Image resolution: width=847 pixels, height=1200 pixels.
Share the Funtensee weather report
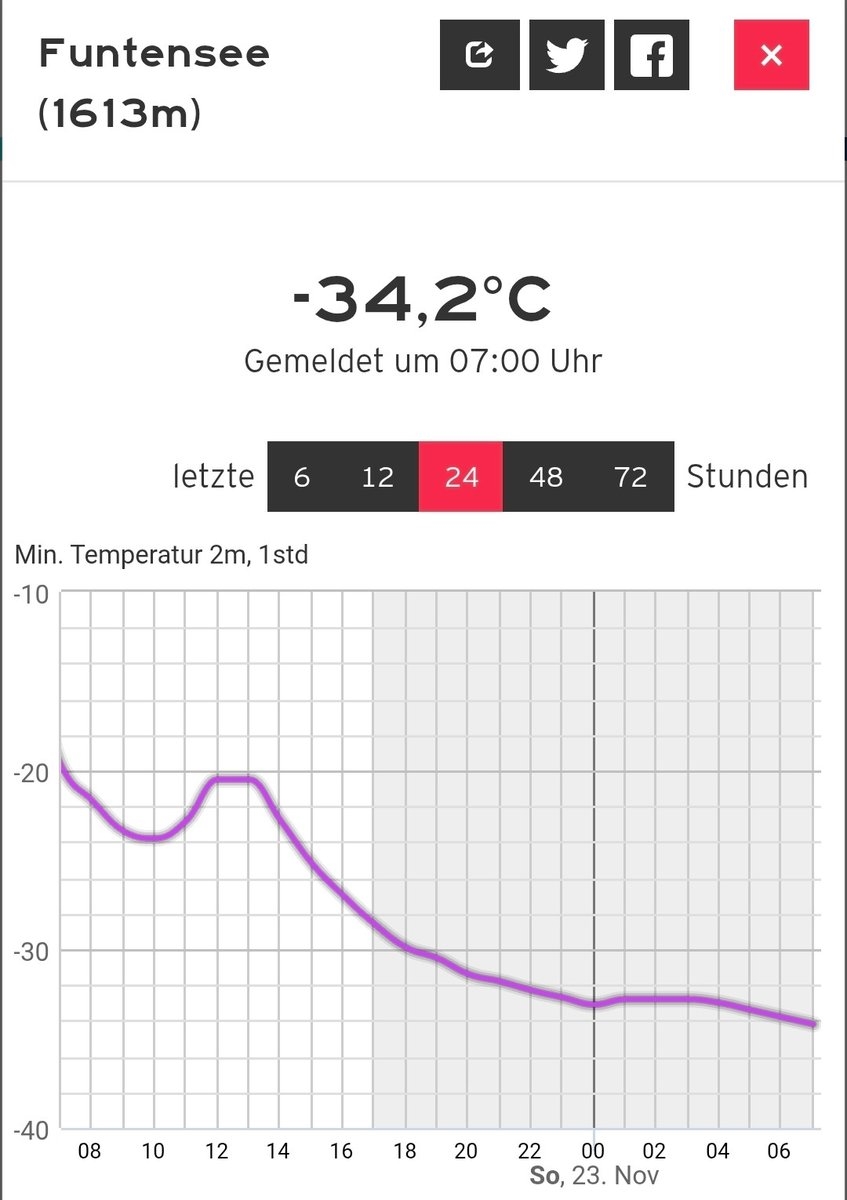pyautogui.click(x=480, y=54)
